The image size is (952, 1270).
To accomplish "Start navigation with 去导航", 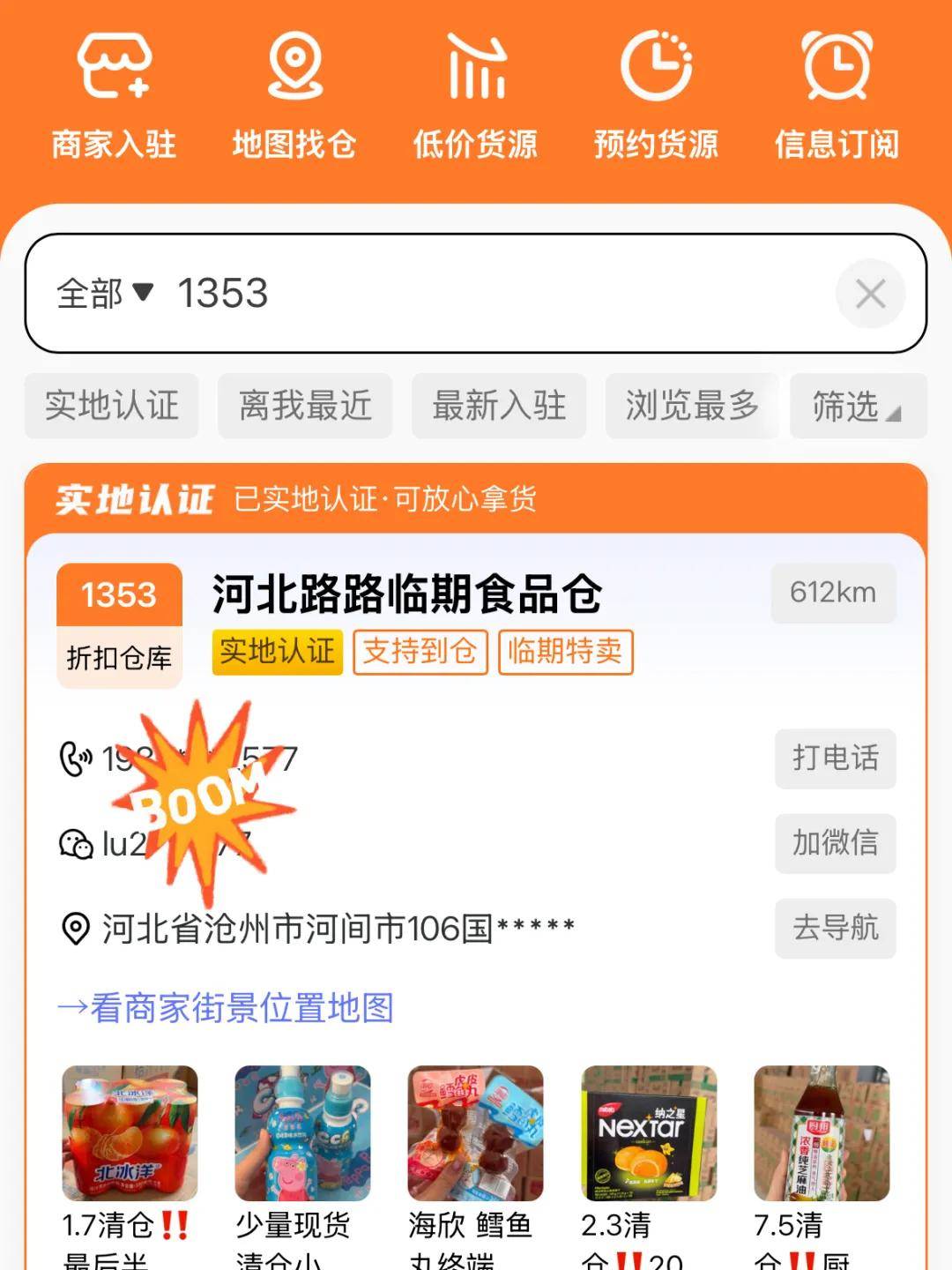I will pyautogui.click(x=835, y=928).
